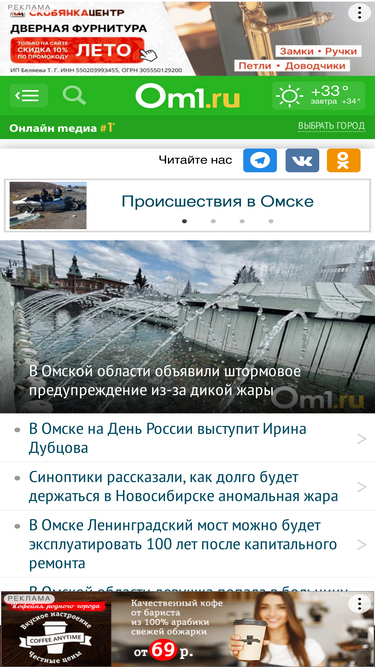Open the storm warning heat article

[x=188, y=326]
